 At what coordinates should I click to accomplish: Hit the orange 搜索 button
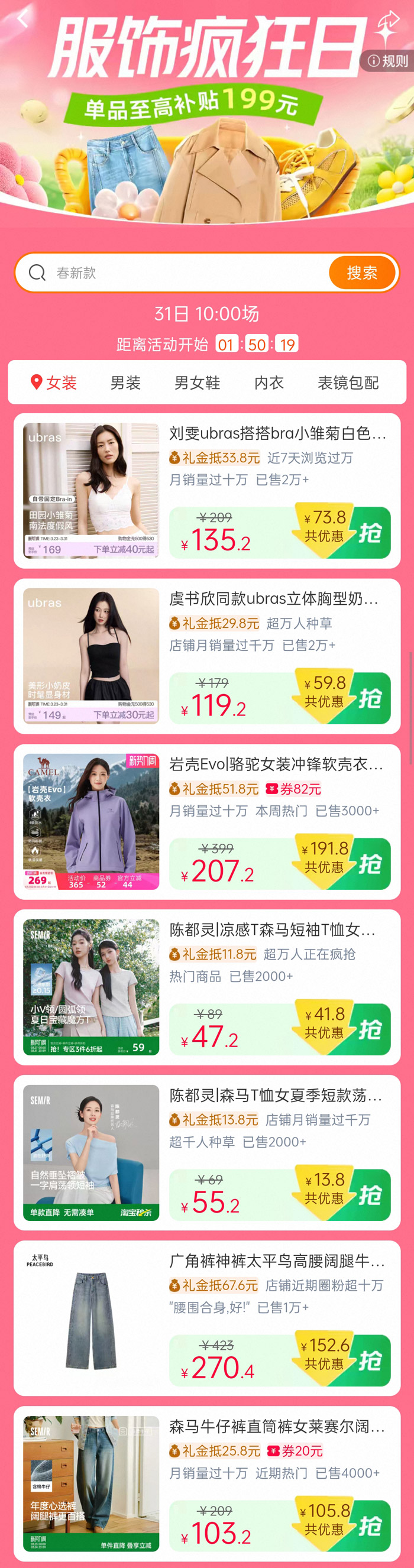[x=361, y=273]
